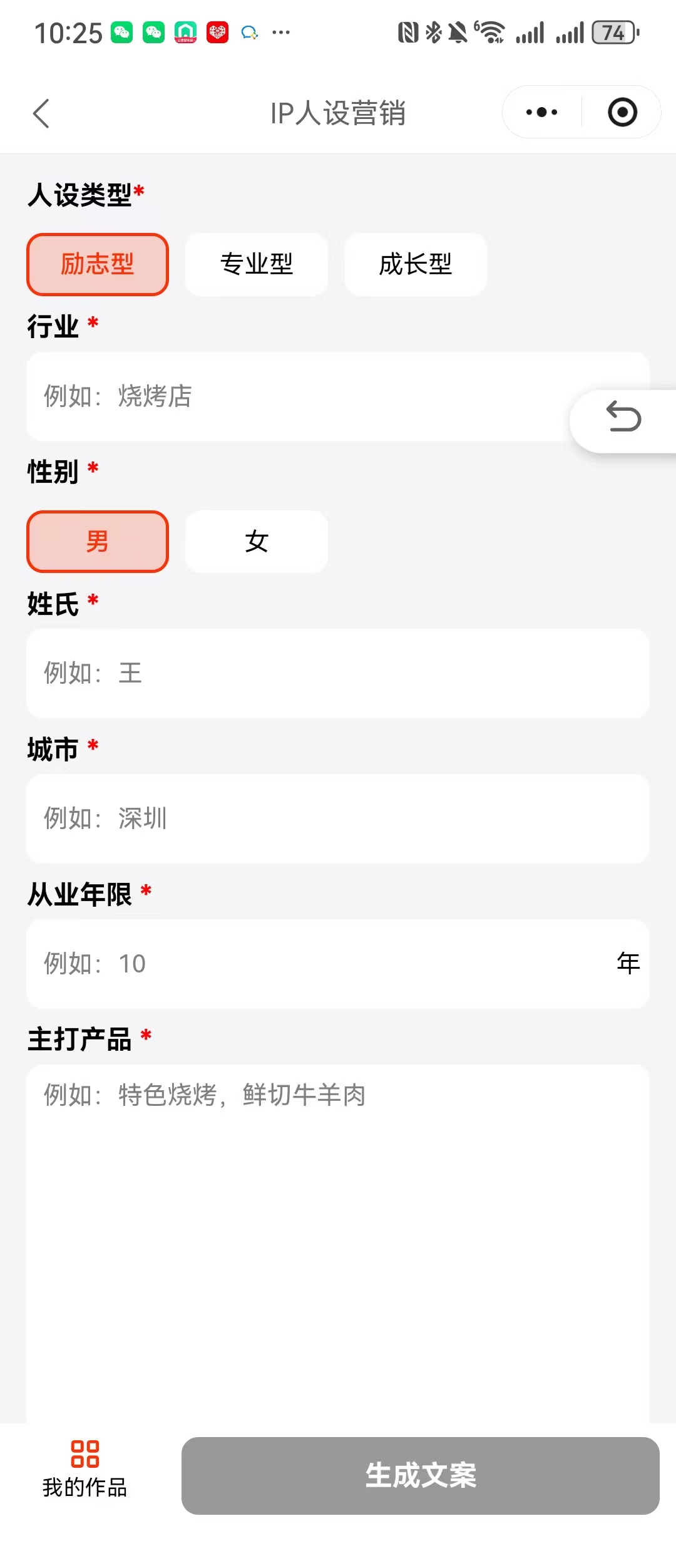676x1568 pixels.
Task: Open 我的作品
Action: click(85, 1469)
